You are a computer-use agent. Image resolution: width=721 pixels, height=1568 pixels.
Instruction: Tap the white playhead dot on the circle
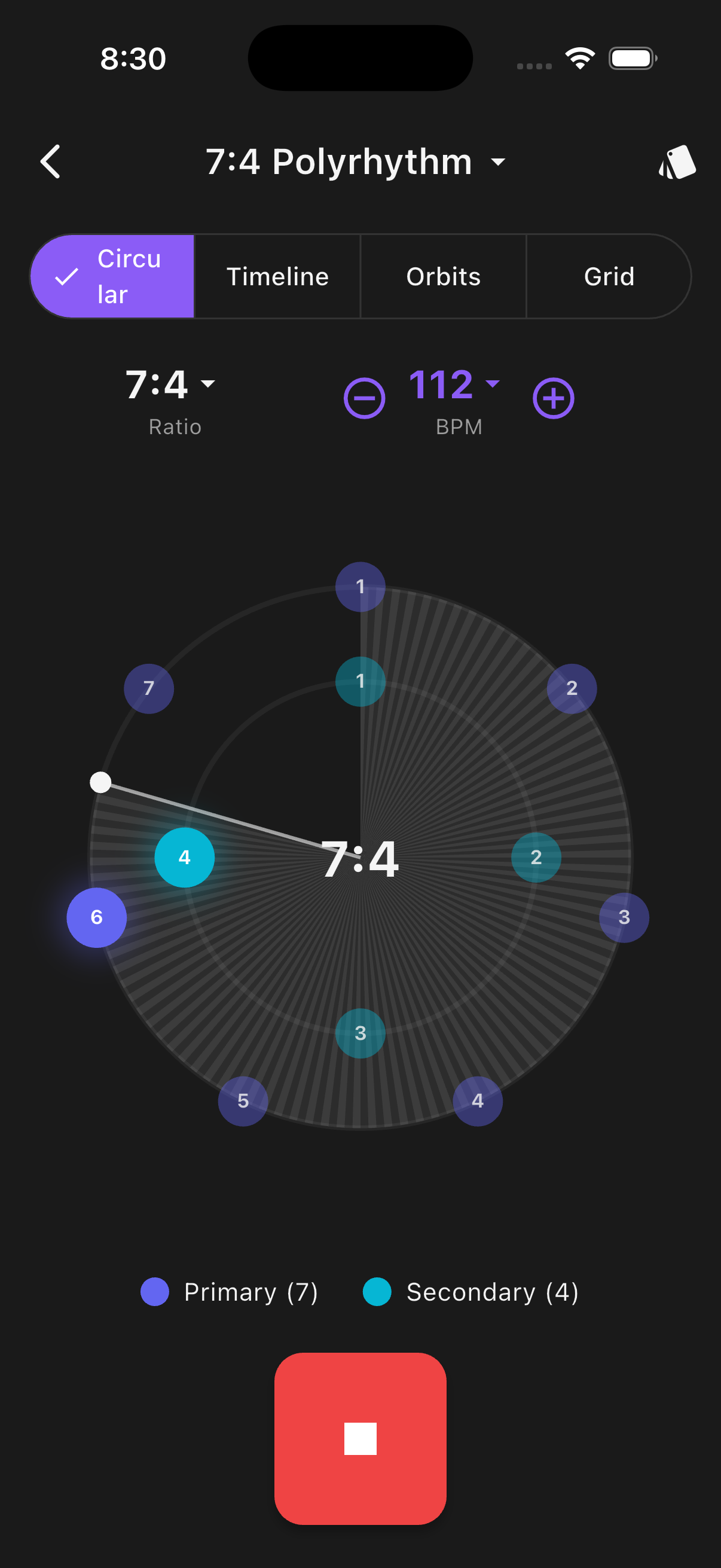[x=101, y=783]
